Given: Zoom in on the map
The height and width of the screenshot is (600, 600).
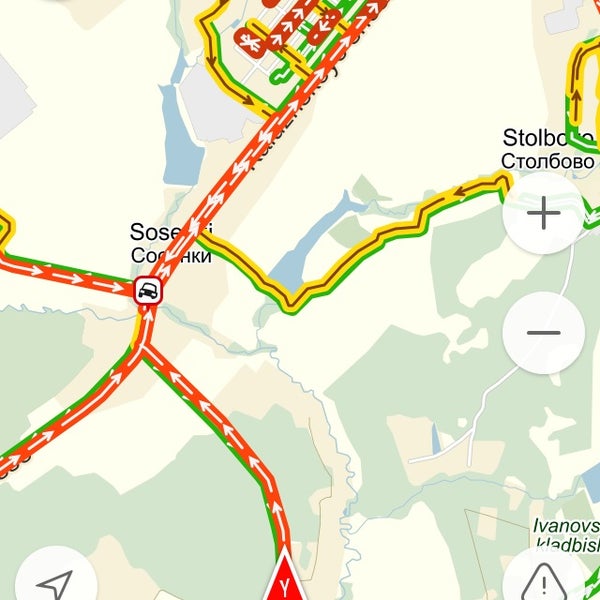Looking at the screenshot, I should (543, 214).
